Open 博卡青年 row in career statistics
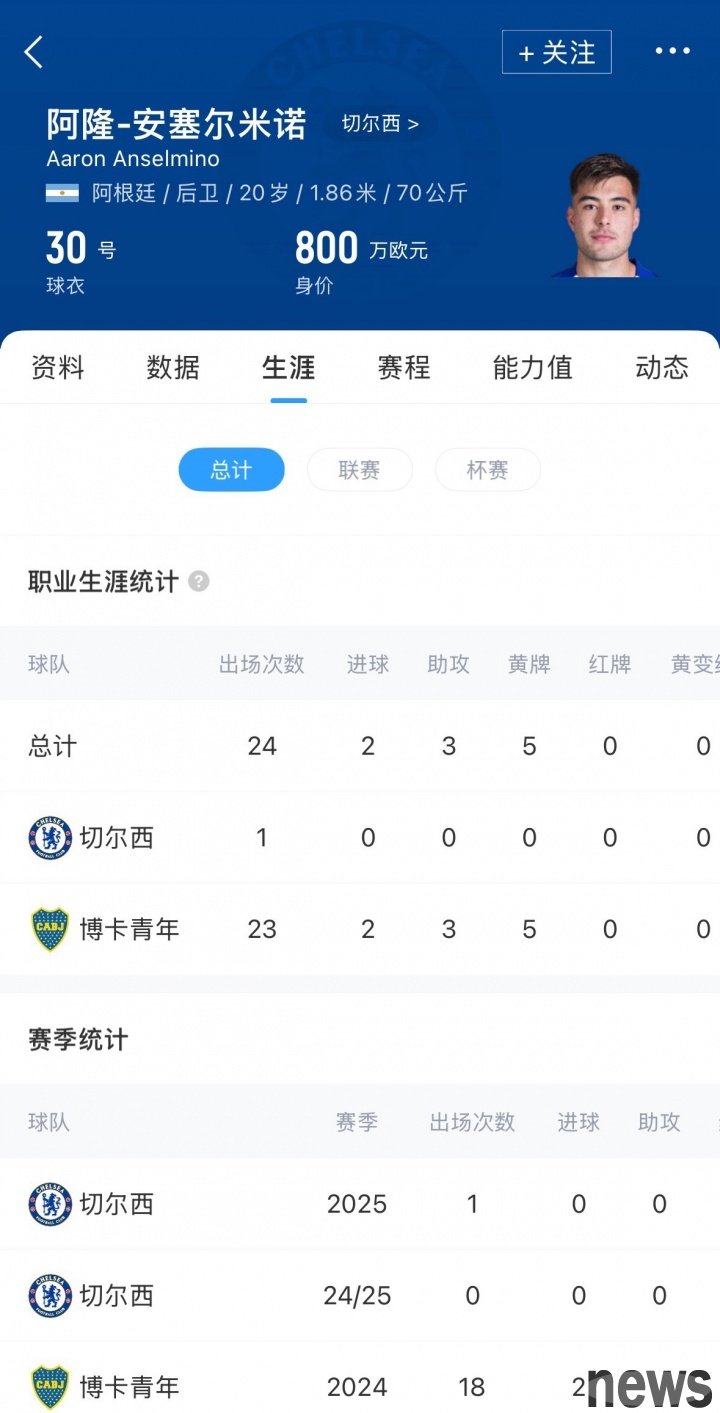This screenshot has width=720, height=1413. [x=360, y=929]
